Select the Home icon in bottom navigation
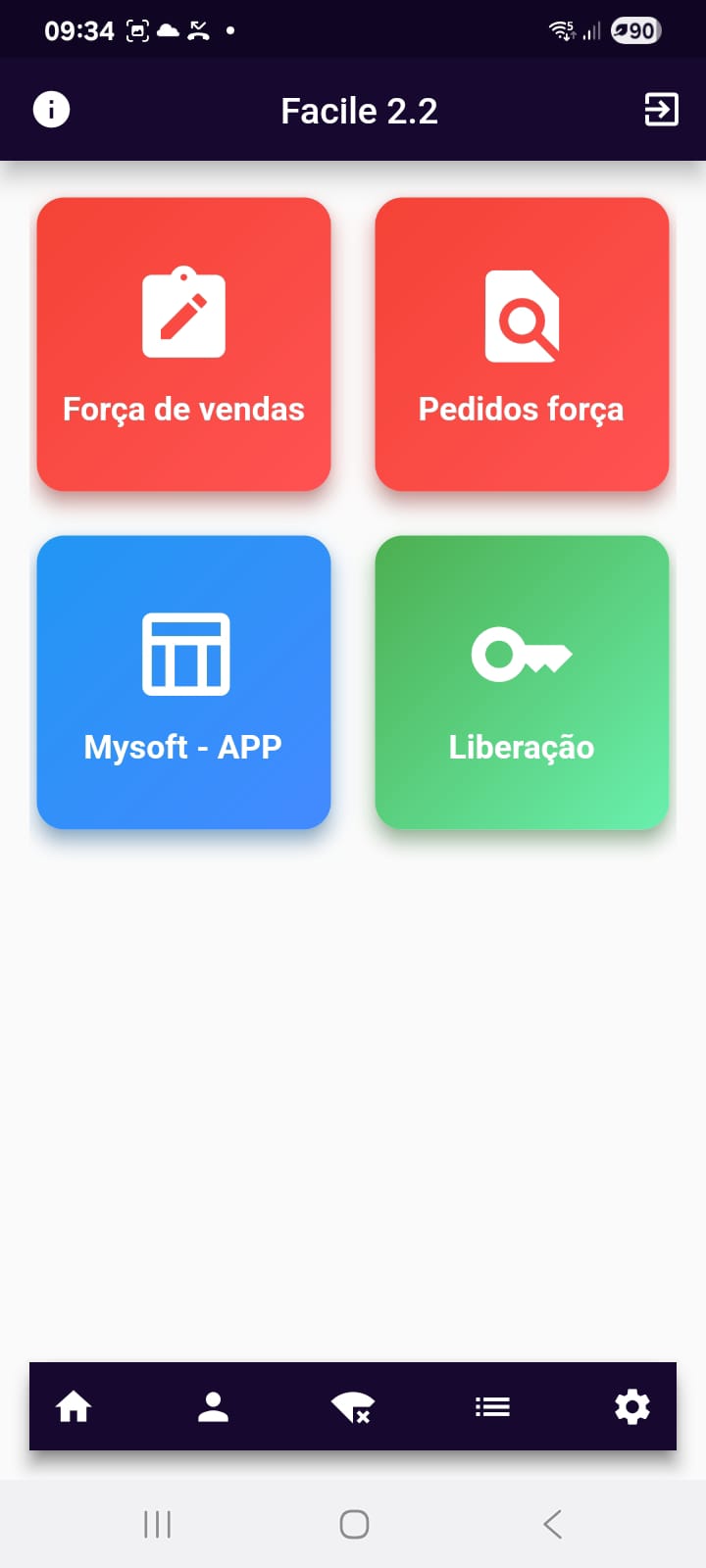 coord(75,1406)
